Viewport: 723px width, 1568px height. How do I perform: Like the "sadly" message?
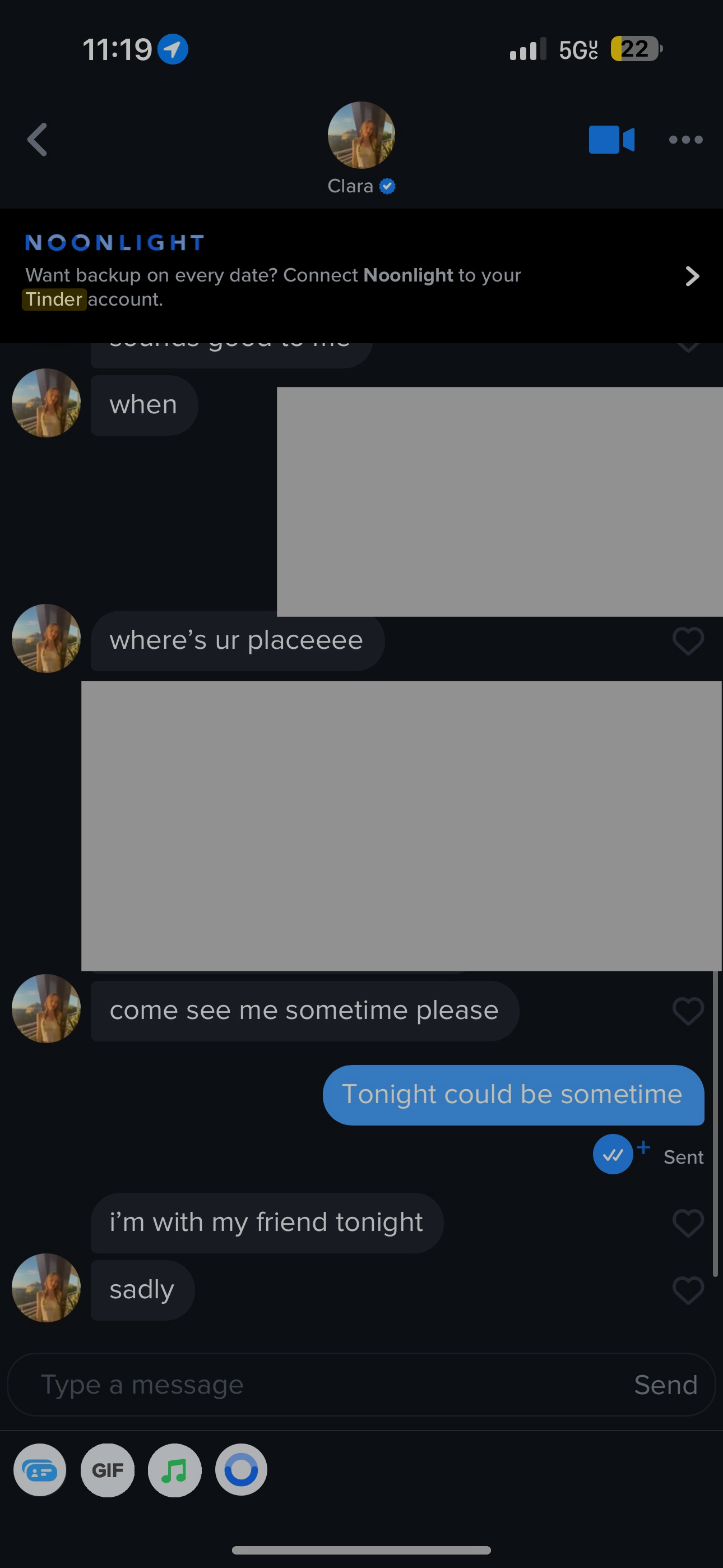point(688,1290)
